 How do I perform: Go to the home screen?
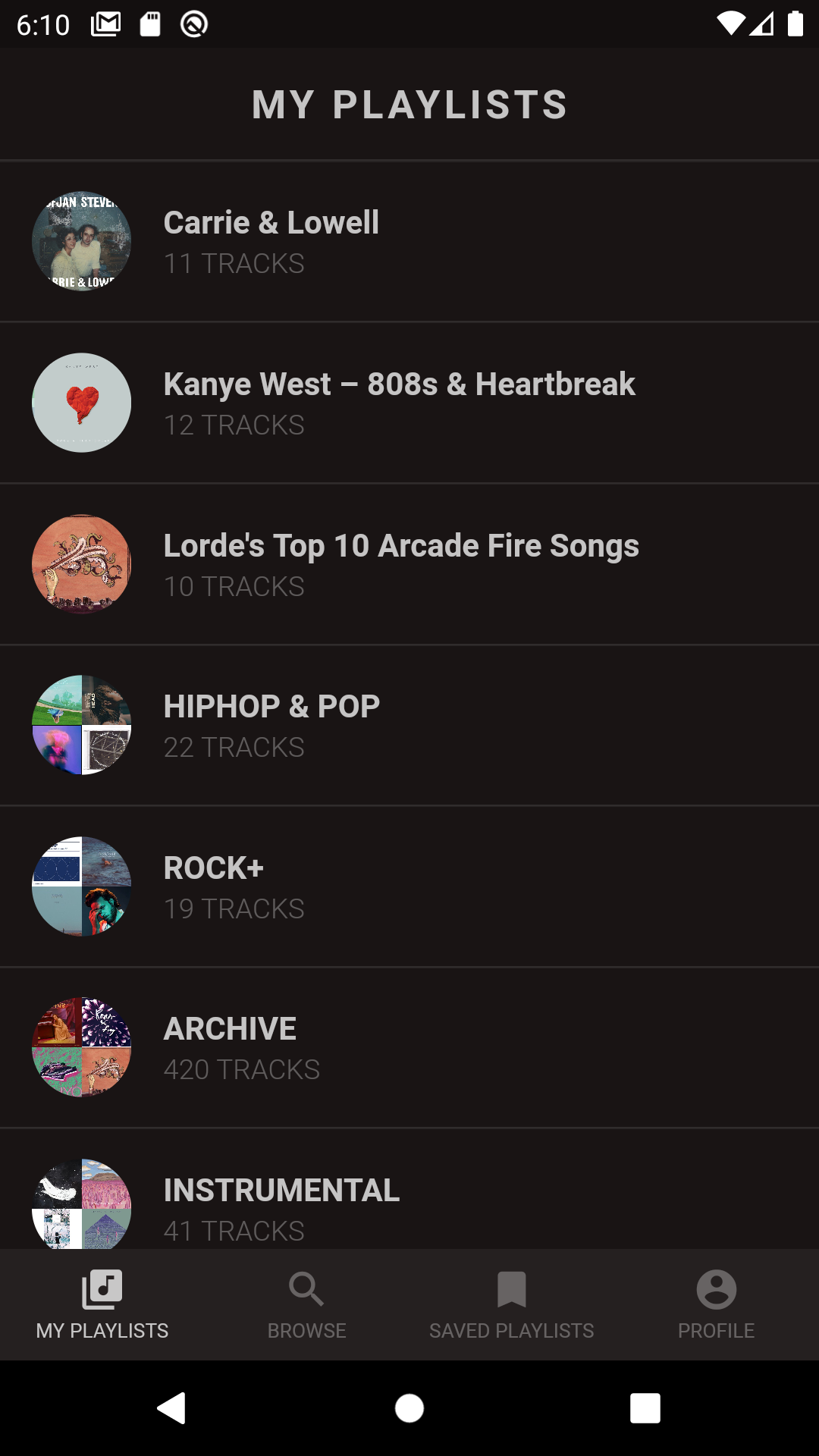pyautogui.click(x=409, y=1408)
